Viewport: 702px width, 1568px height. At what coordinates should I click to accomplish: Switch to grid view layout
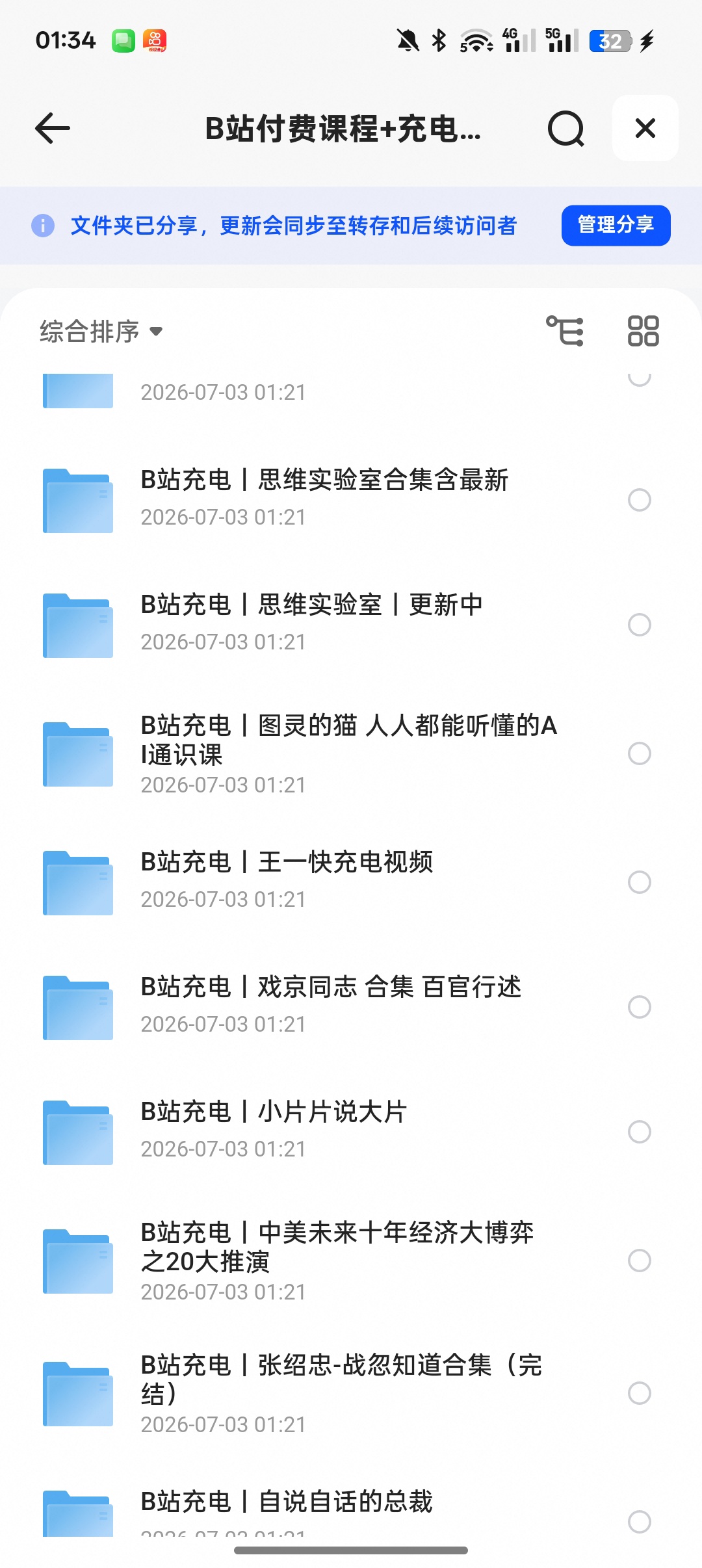coord(643,331)
